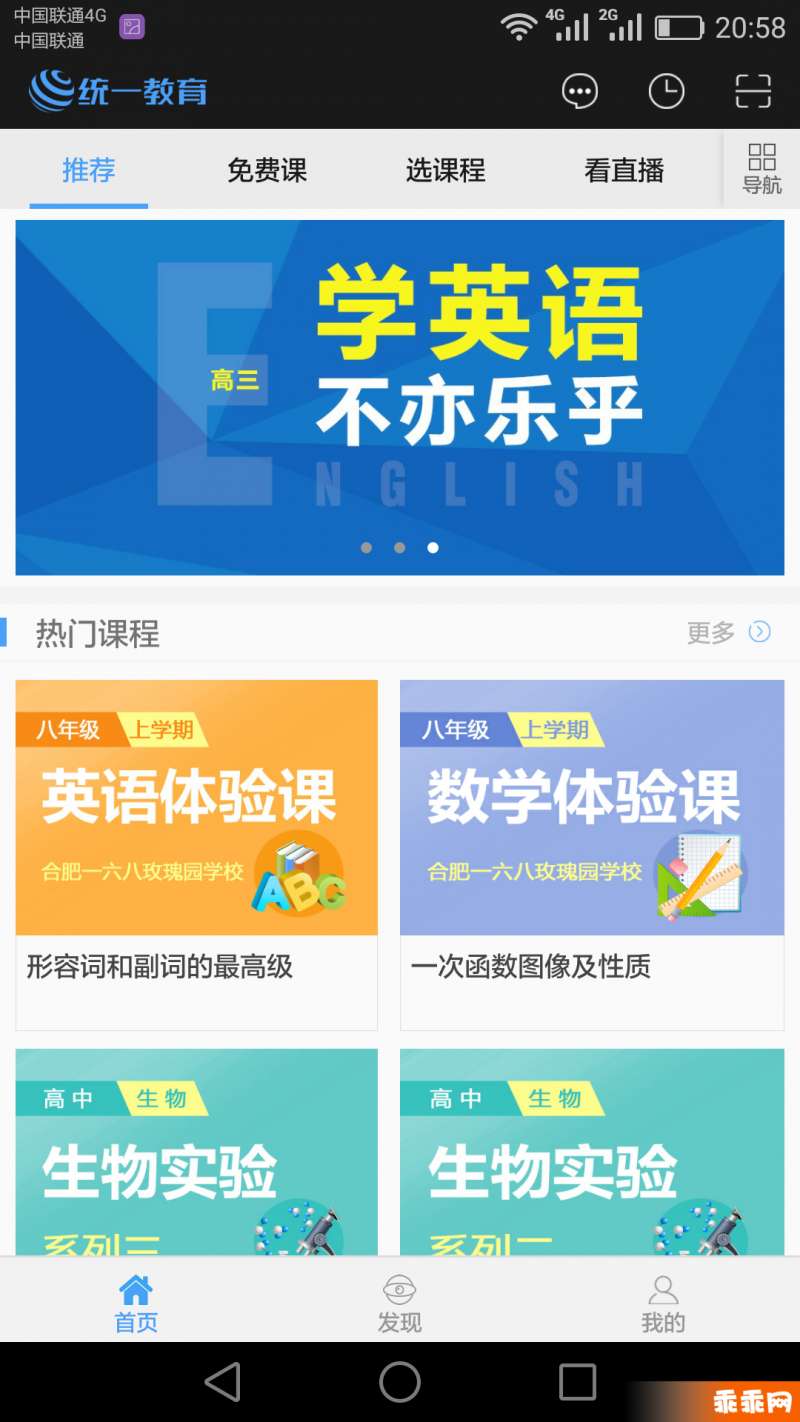The height and width of the screenshot is (1422, 800).
Task: Open the 导航 grid menu
Action: coord(762,169)
